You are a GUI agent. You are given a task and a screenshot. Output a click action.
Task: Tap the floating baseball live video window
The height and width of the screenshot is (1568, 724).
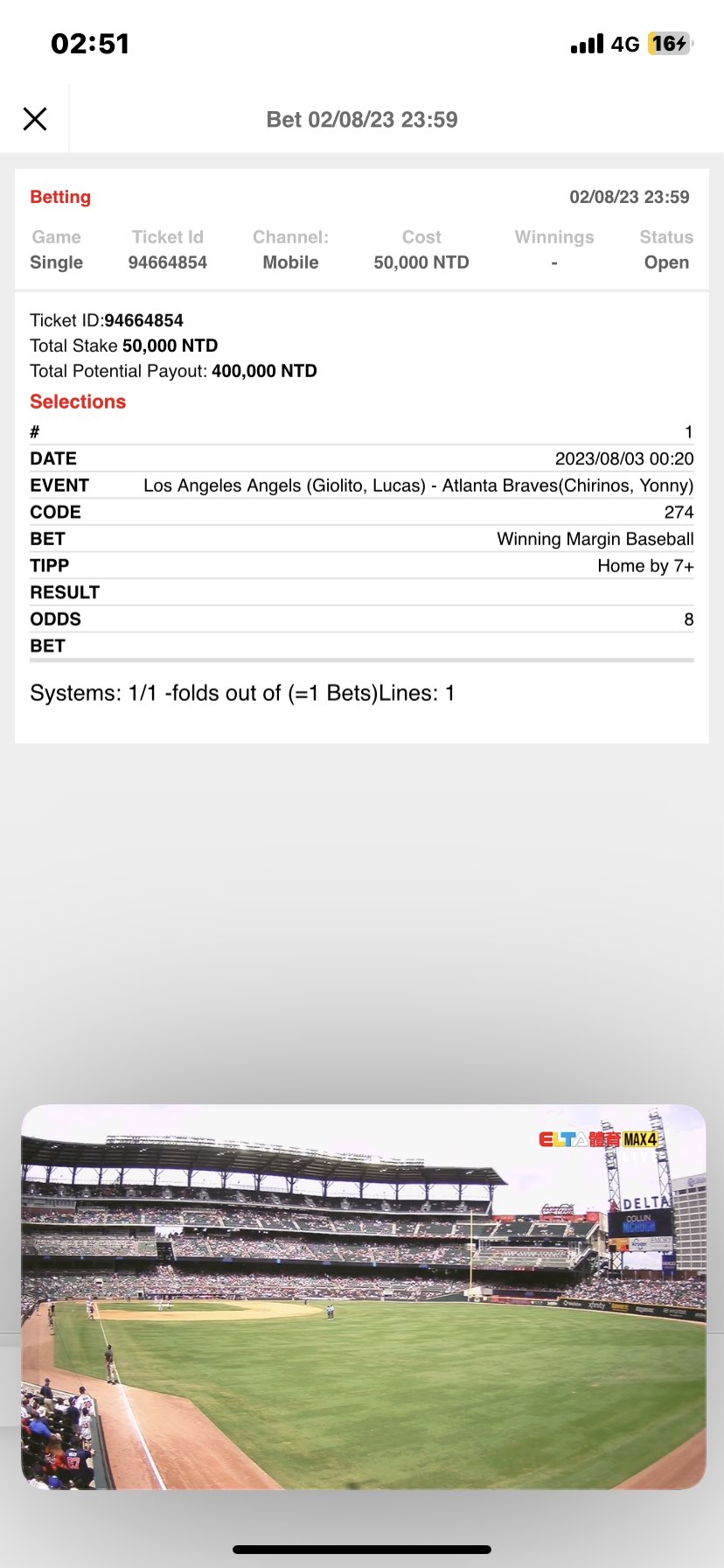[x=363, y=1297]
